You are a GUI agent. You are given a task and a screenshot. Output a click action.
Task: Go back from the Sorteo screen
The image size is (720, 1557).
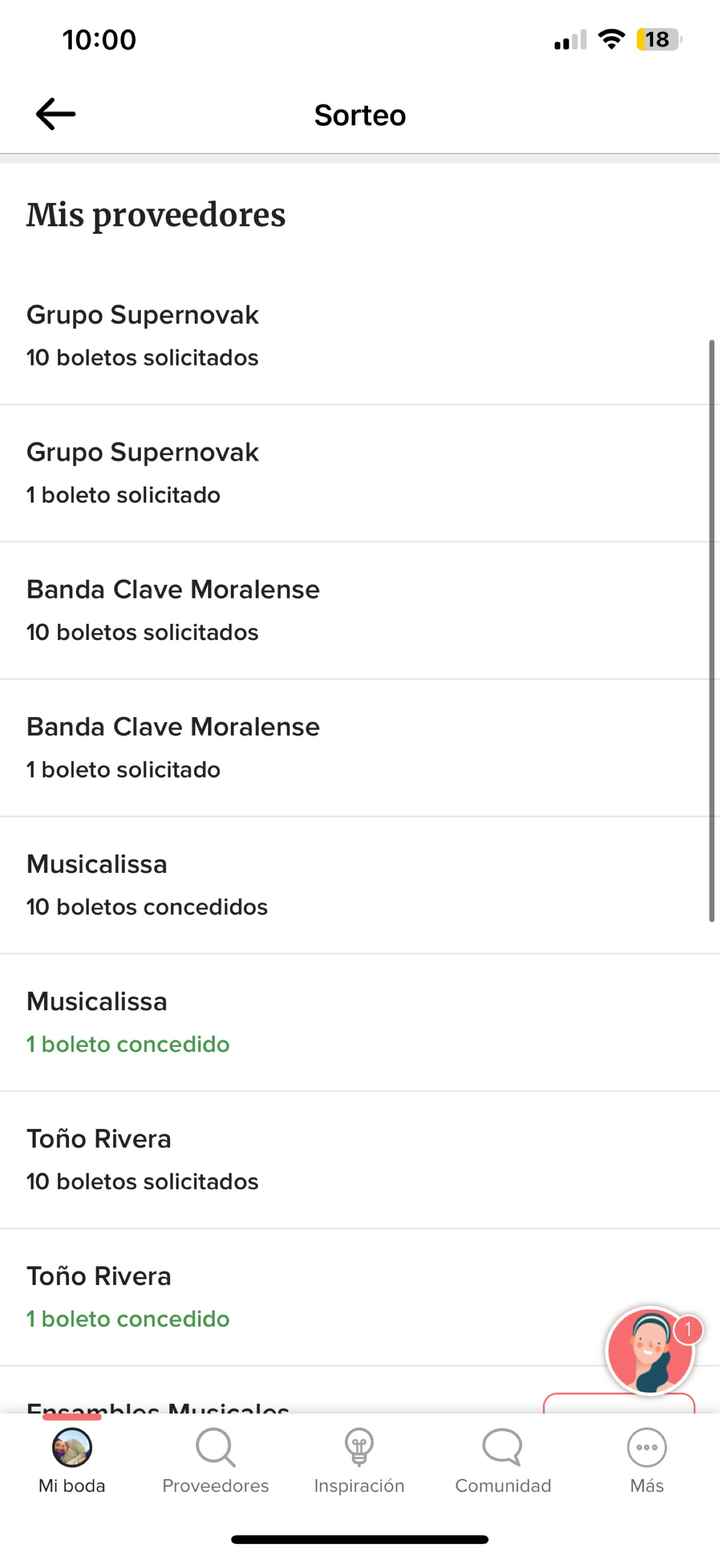point(55,115)
